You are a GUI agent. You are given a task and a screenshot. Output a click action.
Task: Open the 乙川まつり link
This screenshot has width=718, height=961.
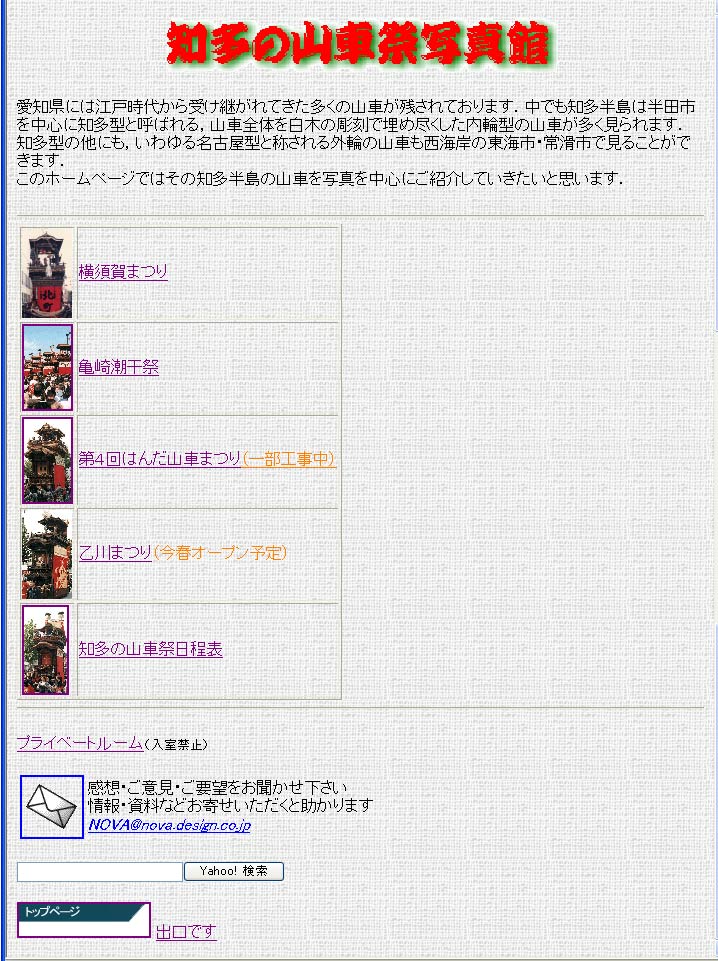click(115, 552)
